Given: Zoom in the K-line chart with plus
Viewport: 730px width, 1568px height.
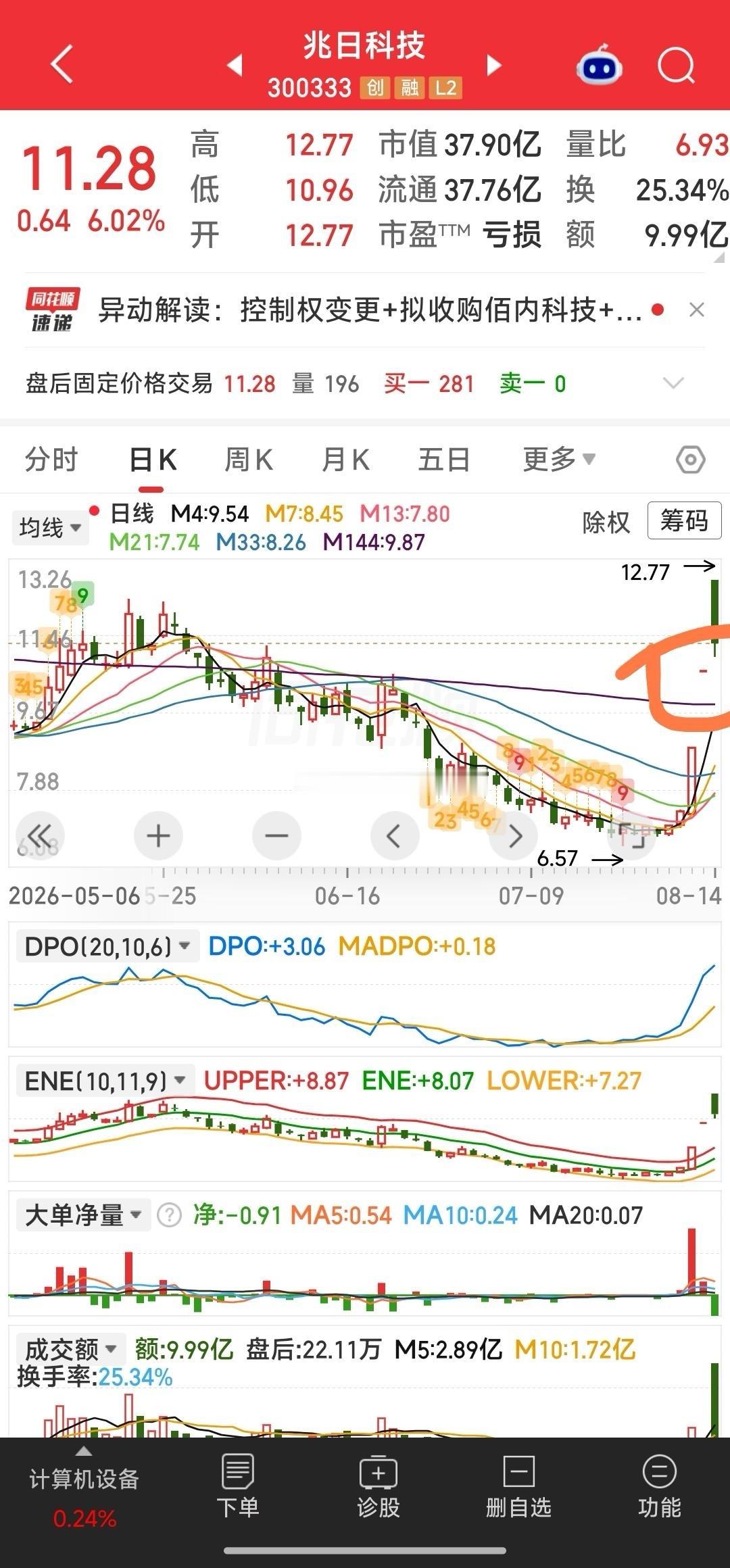Looking at the screenshot, I should pyautogui.click(x=158, y=836).
